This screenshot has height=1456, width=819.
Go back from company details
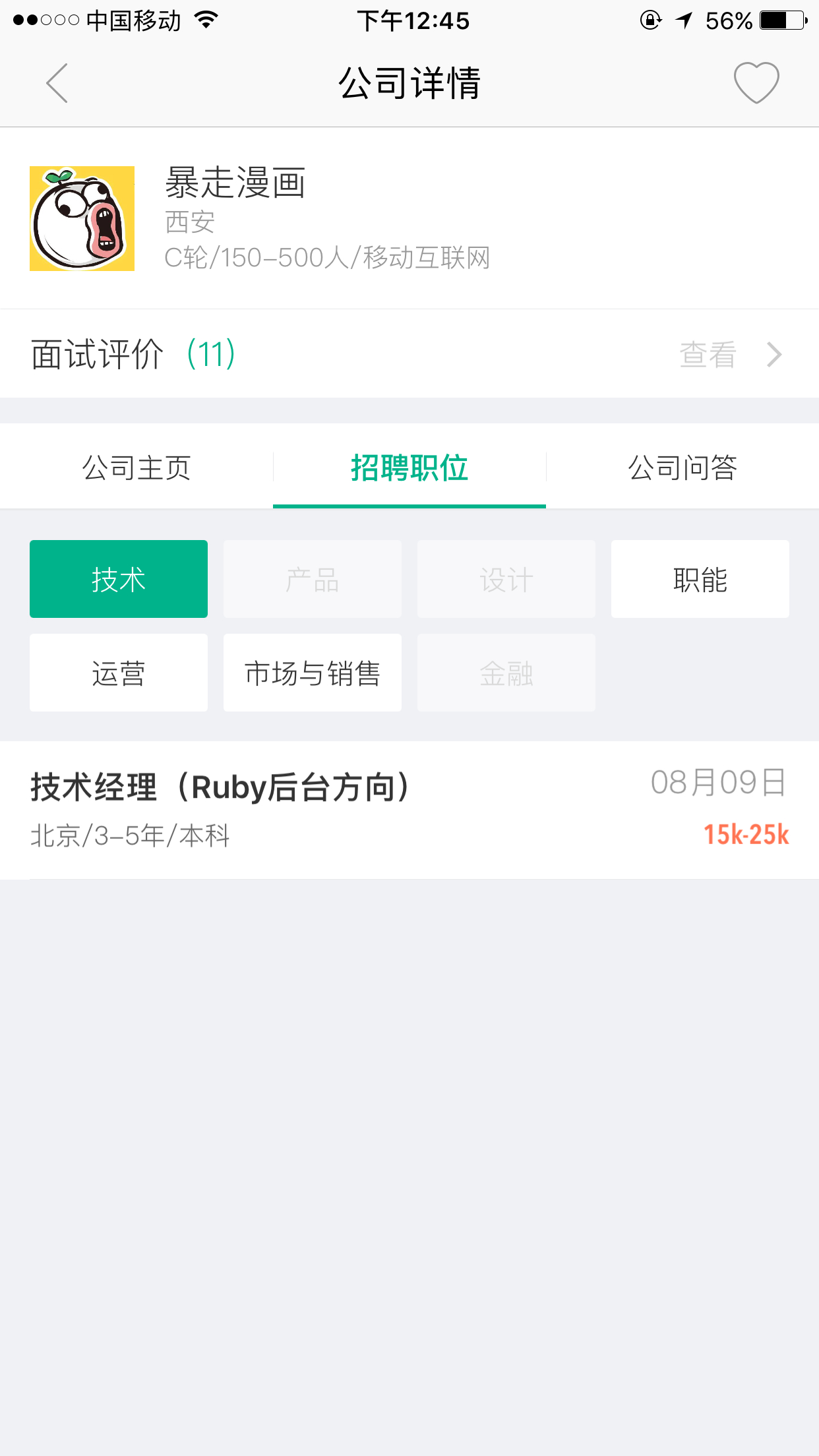point(57,83)
